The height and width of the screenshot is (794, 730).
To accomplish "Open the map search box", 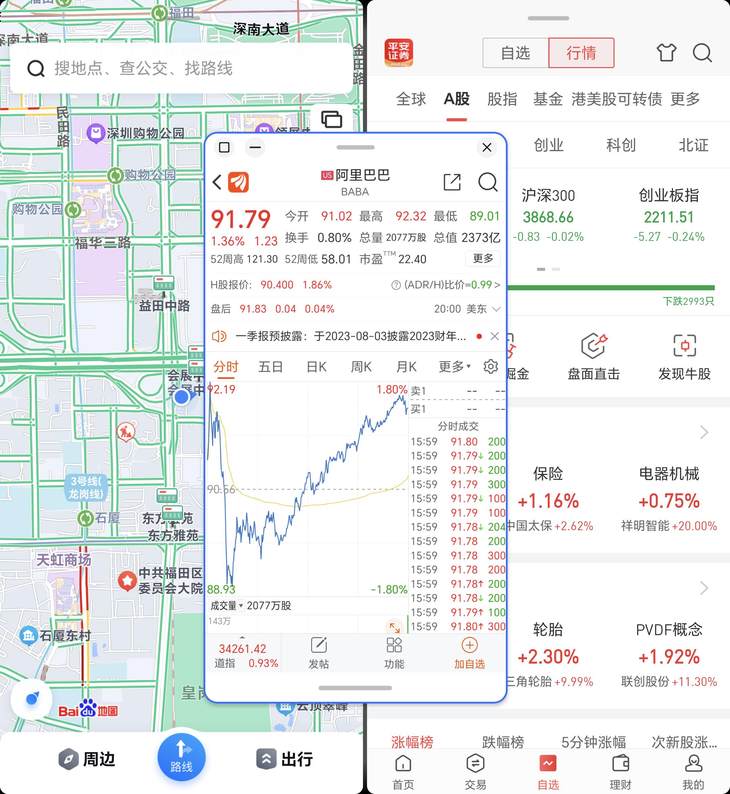I will (180, 68).
